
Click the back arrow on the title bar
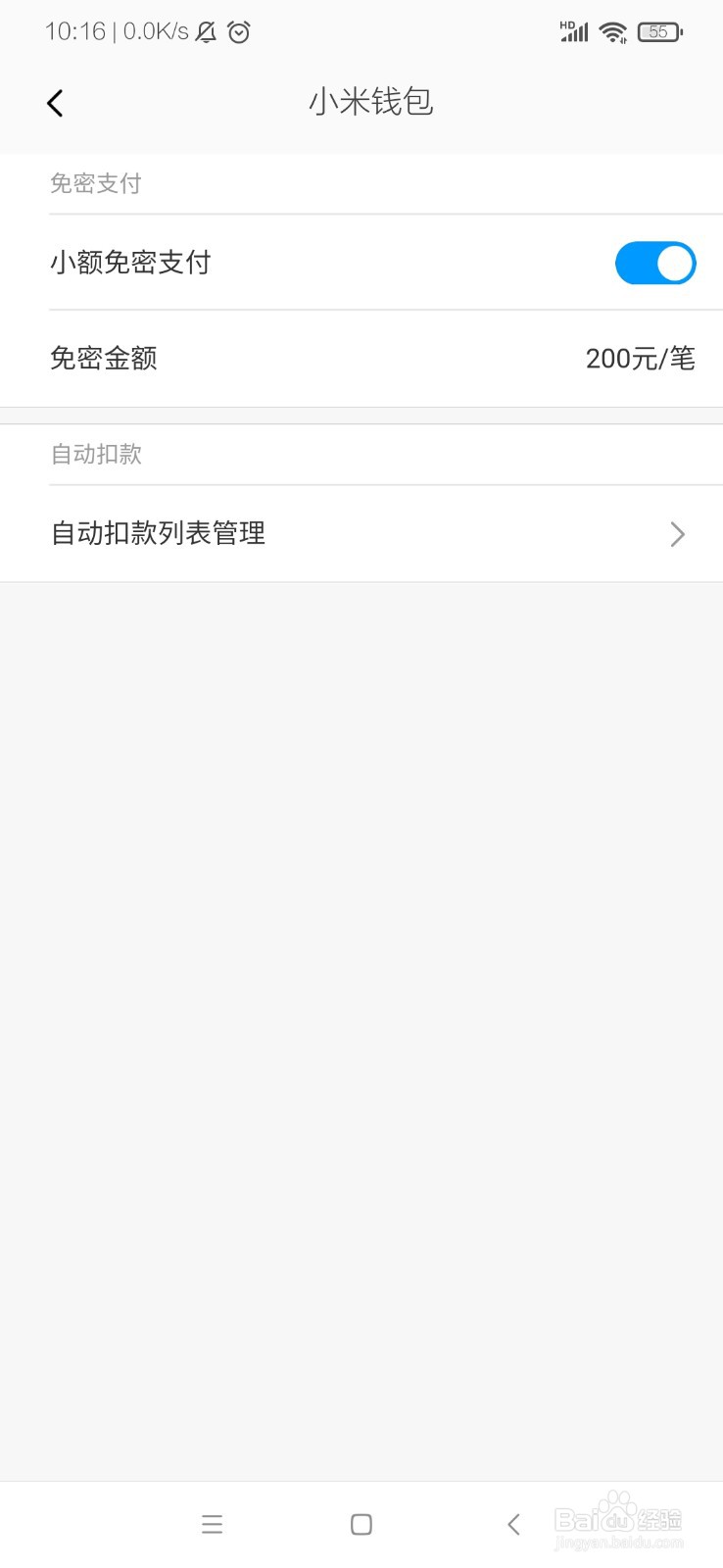[55, 102]
